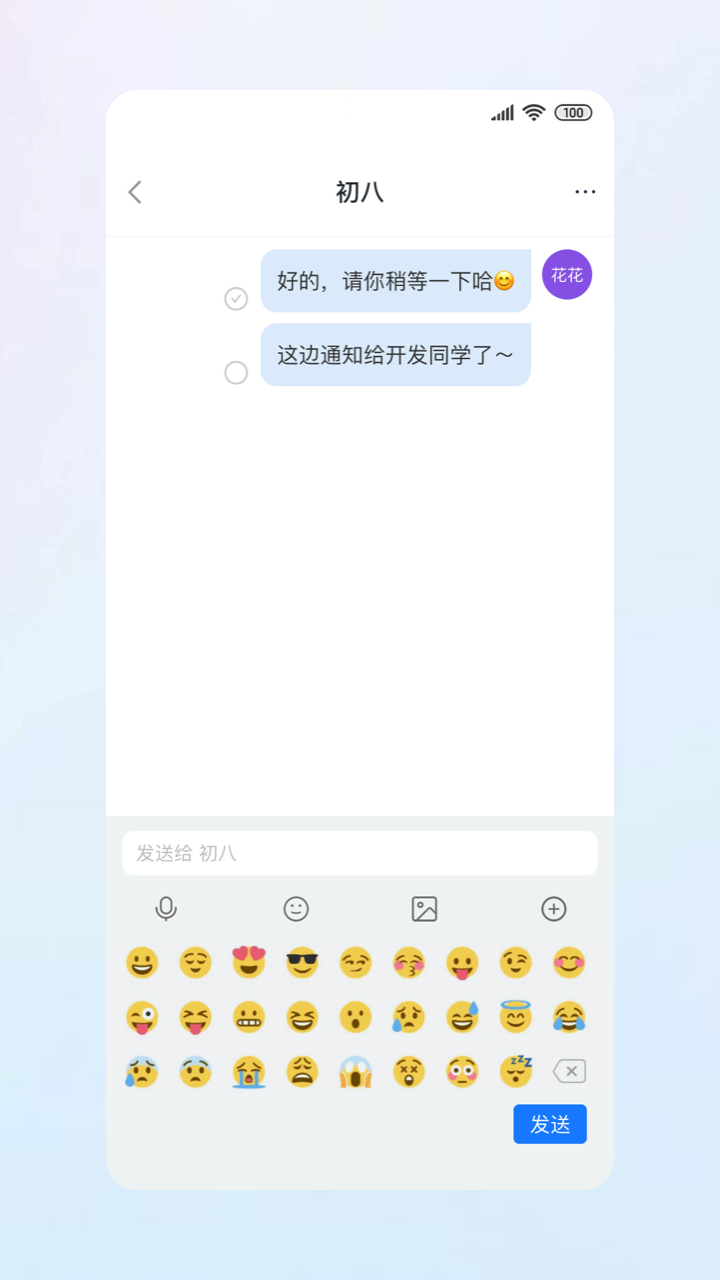The height and width of the screenshot is (1280, 720).
Task: Click the read-status circle beside first message
Action: click(236, 298)
